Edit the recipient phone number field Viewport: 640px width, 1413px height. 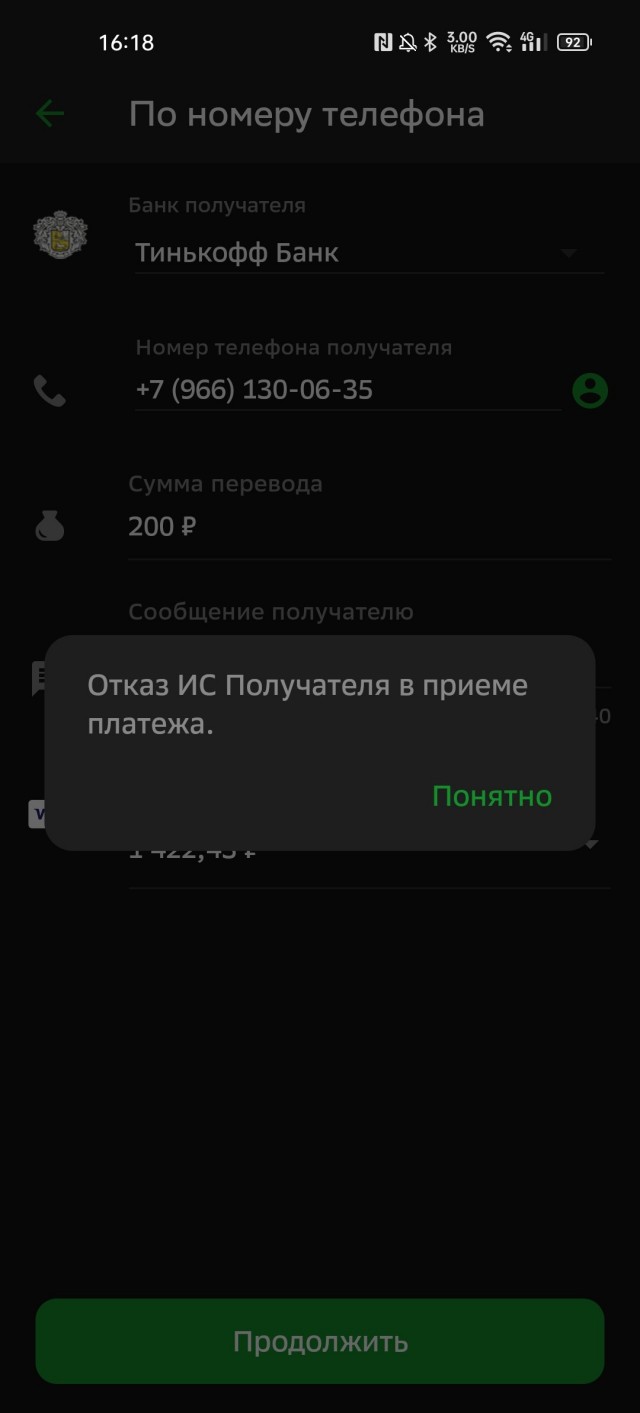[x=346, y=389]
